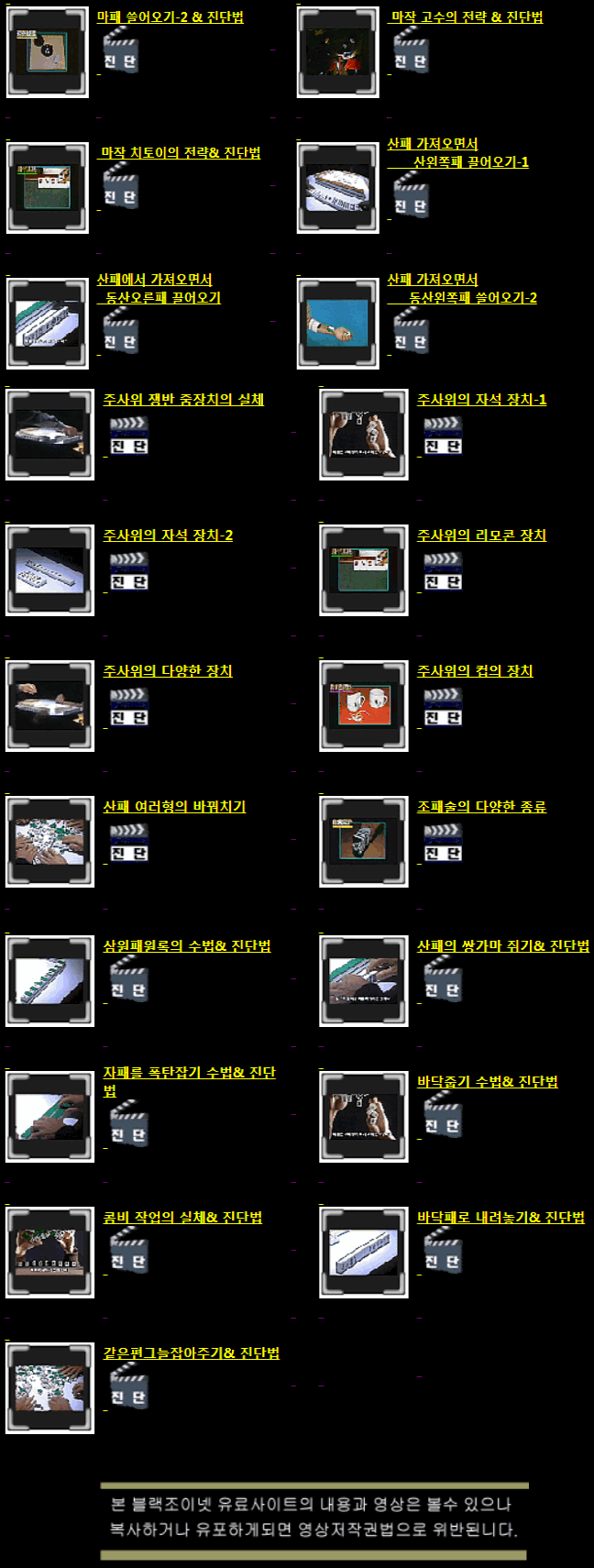Open the '상왼쪽패 끌어오기-1' link

(470, 162)
